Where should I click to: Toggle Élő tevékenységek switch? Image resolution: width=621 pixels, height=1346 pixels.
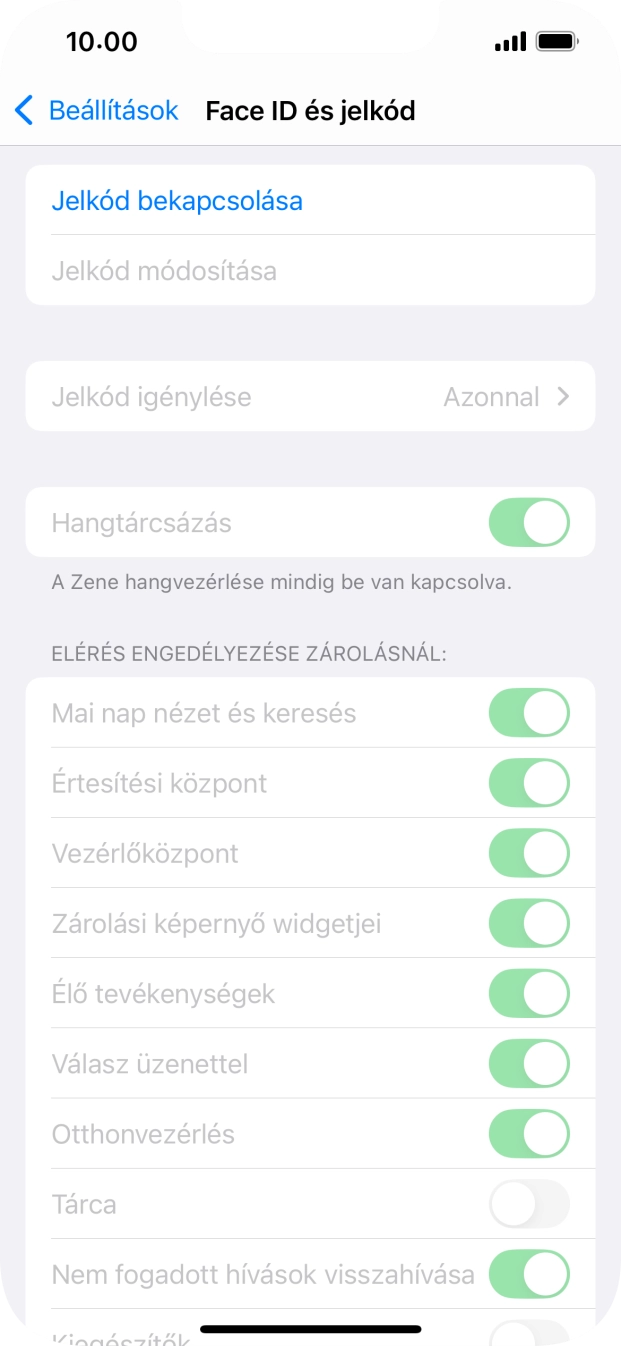pyautogui.click(x=529, y=994)
